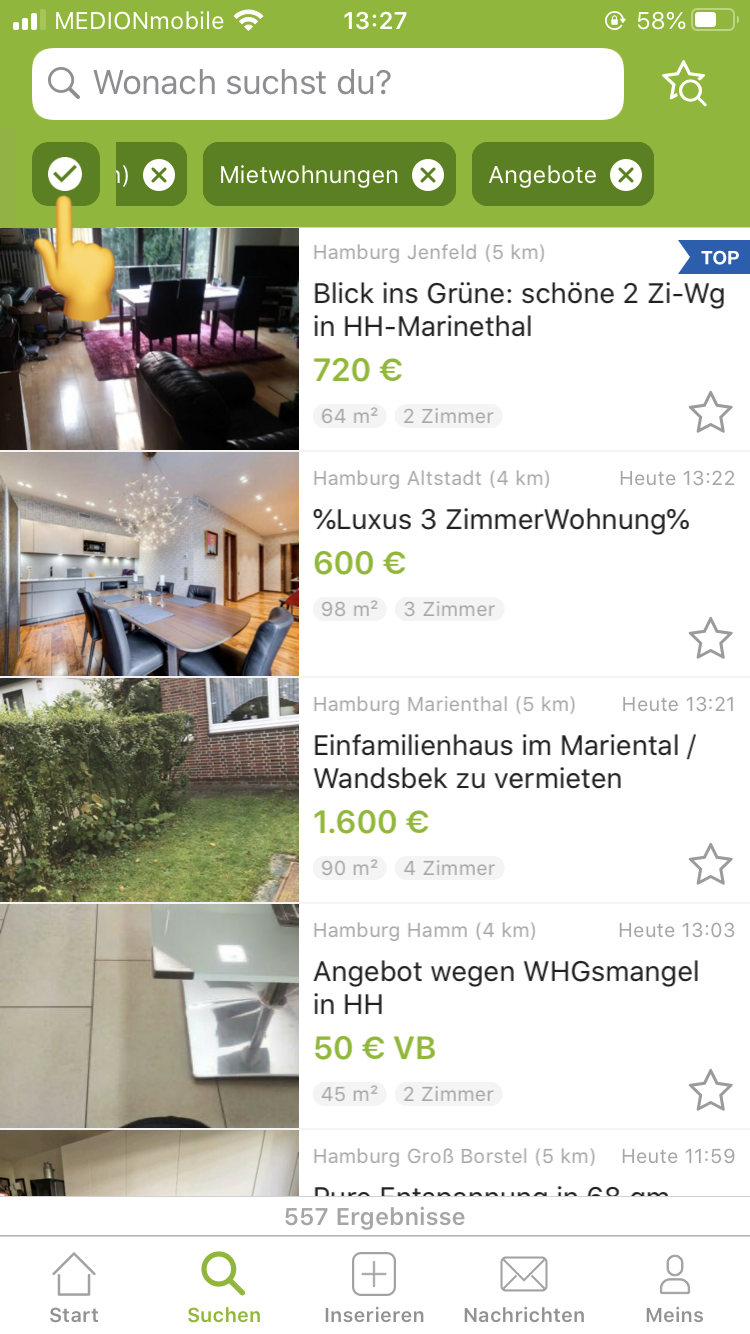Go to the Start tab
This screenshot has width=750, height=1334.
click(x=74, y=1288)
